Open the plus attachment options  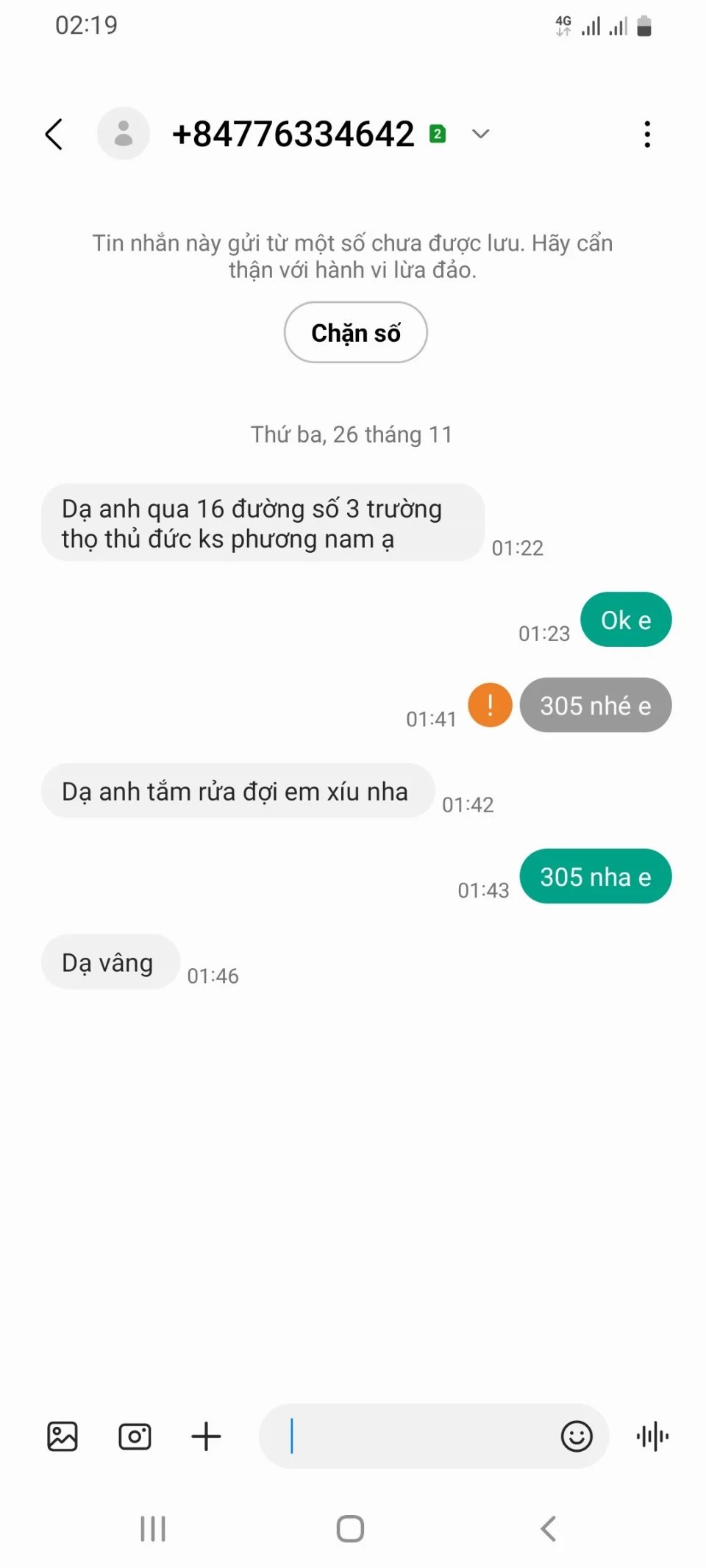click(207, 1436)
